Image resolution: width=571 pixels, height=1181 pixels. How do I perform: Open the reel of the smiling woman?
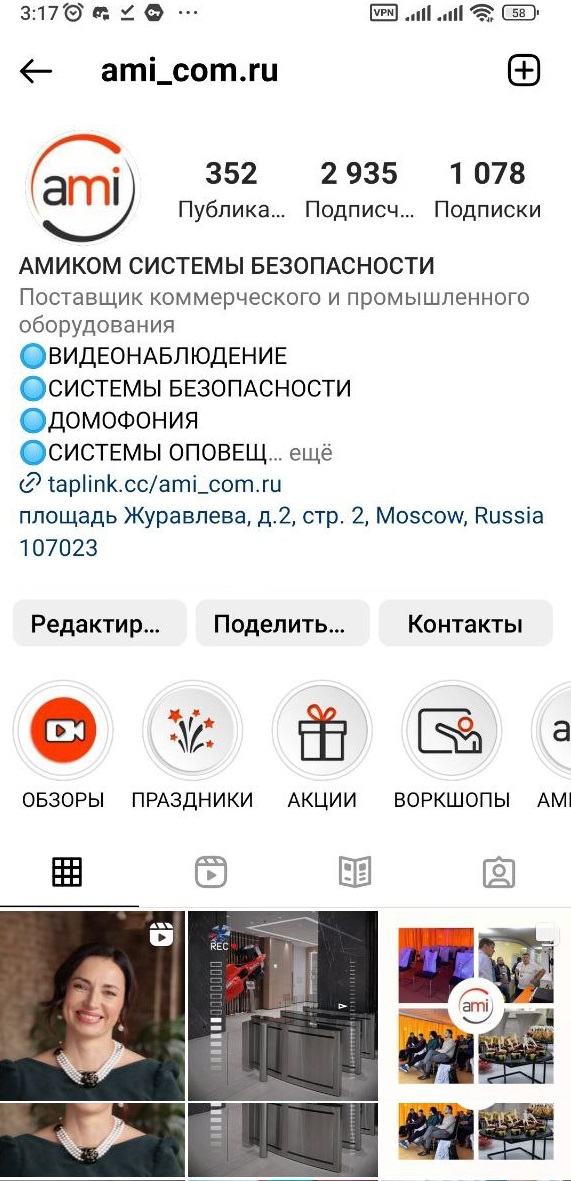[92, 1006]
